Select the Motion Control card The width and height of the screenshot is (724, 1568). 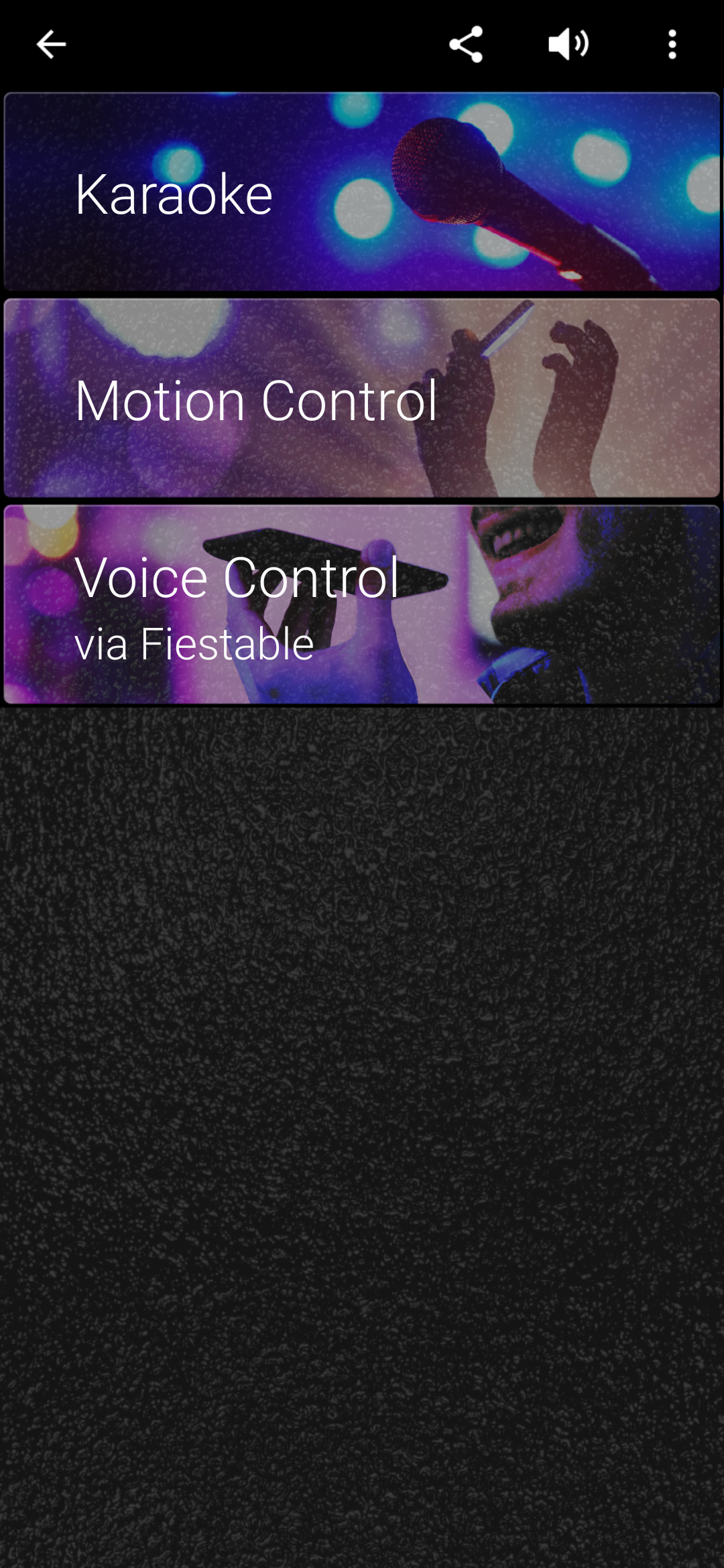[x=362, y=399]
